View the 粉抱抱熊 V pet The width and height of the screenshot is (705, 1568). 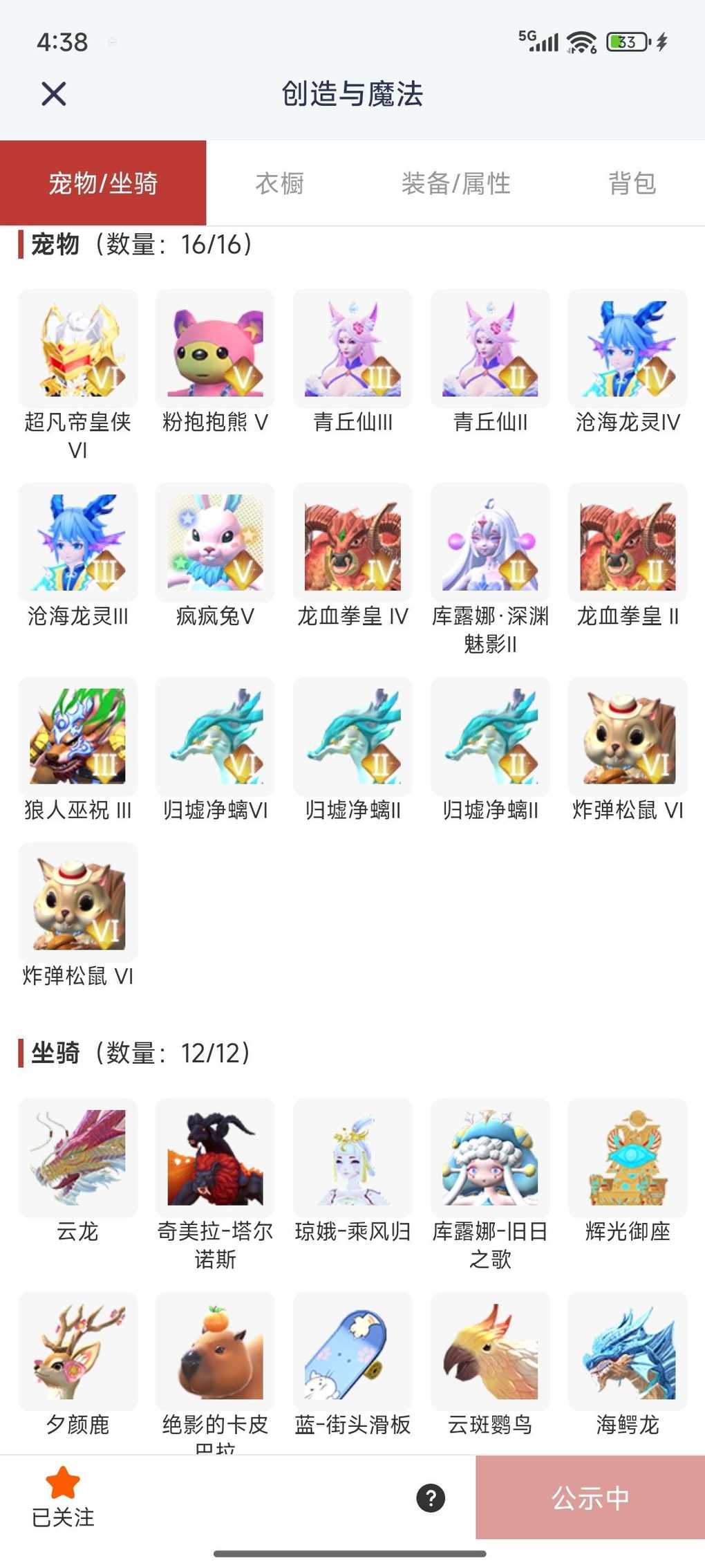215,349
